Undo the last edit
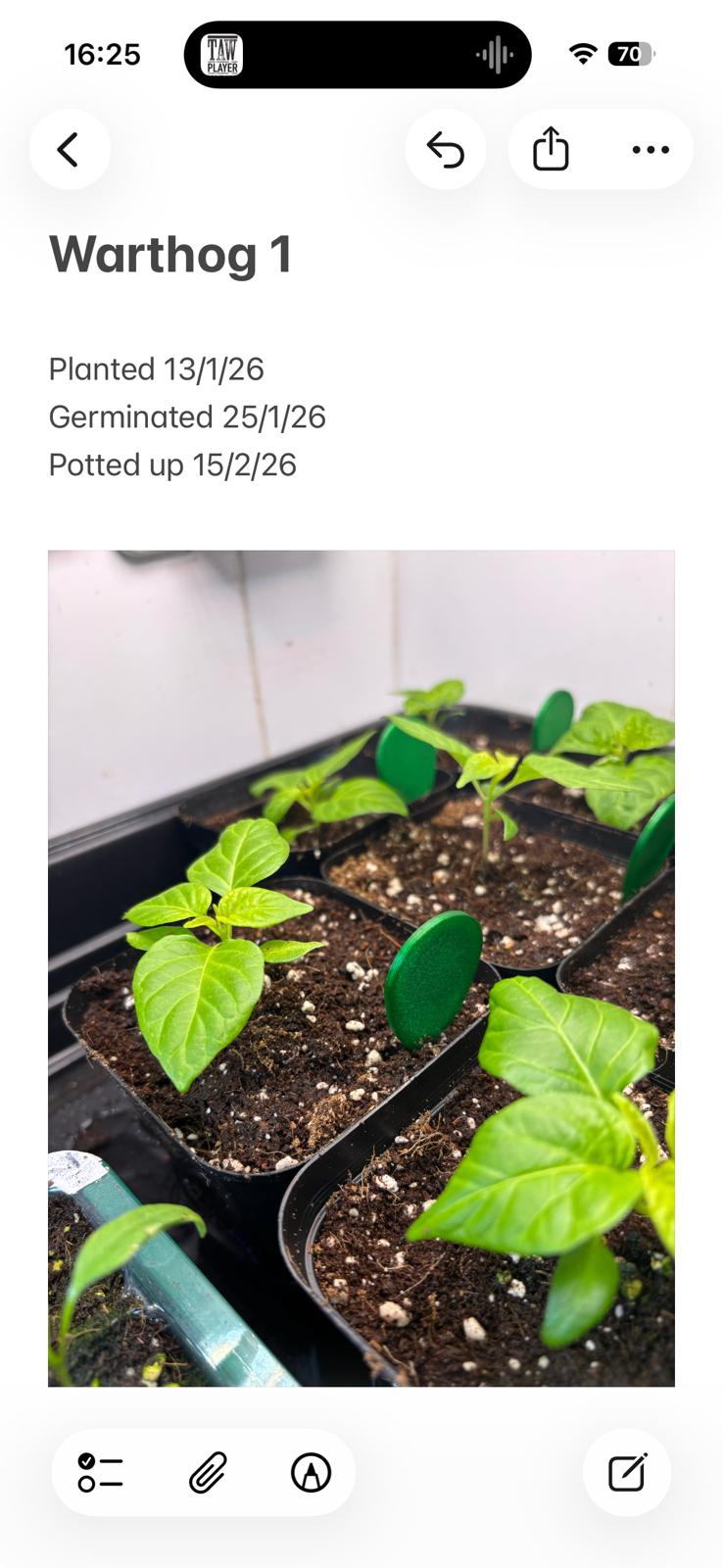This screenshot has width=723, height=1568. click(446, 150)
